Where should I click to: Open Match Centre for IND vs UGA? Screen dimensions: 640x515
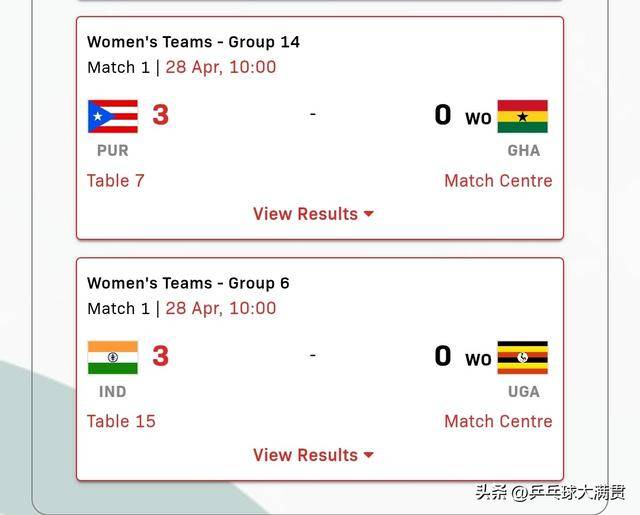(x=498, y=422)
